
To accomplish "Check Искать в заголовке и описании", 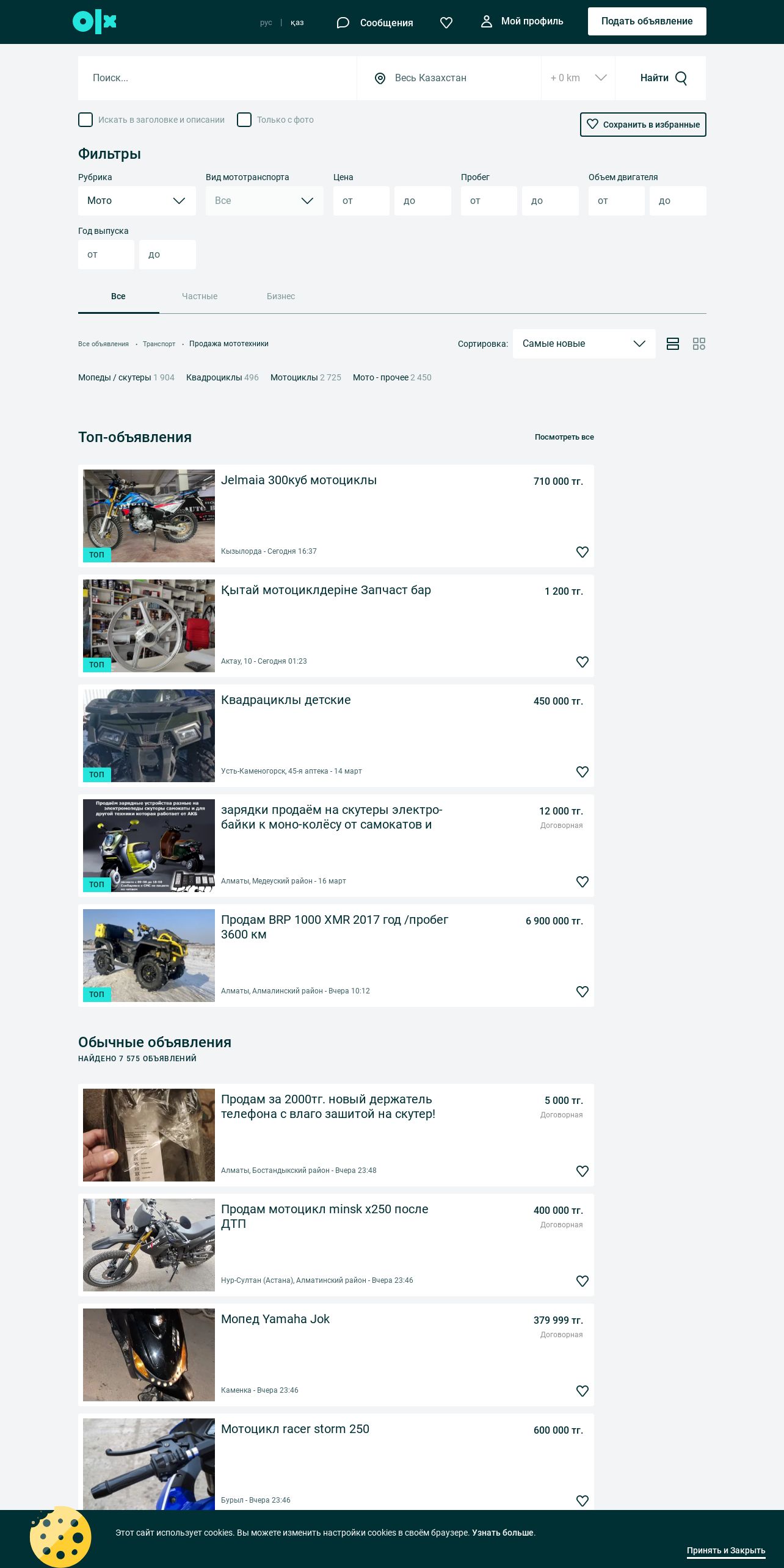I will (85, 120).
